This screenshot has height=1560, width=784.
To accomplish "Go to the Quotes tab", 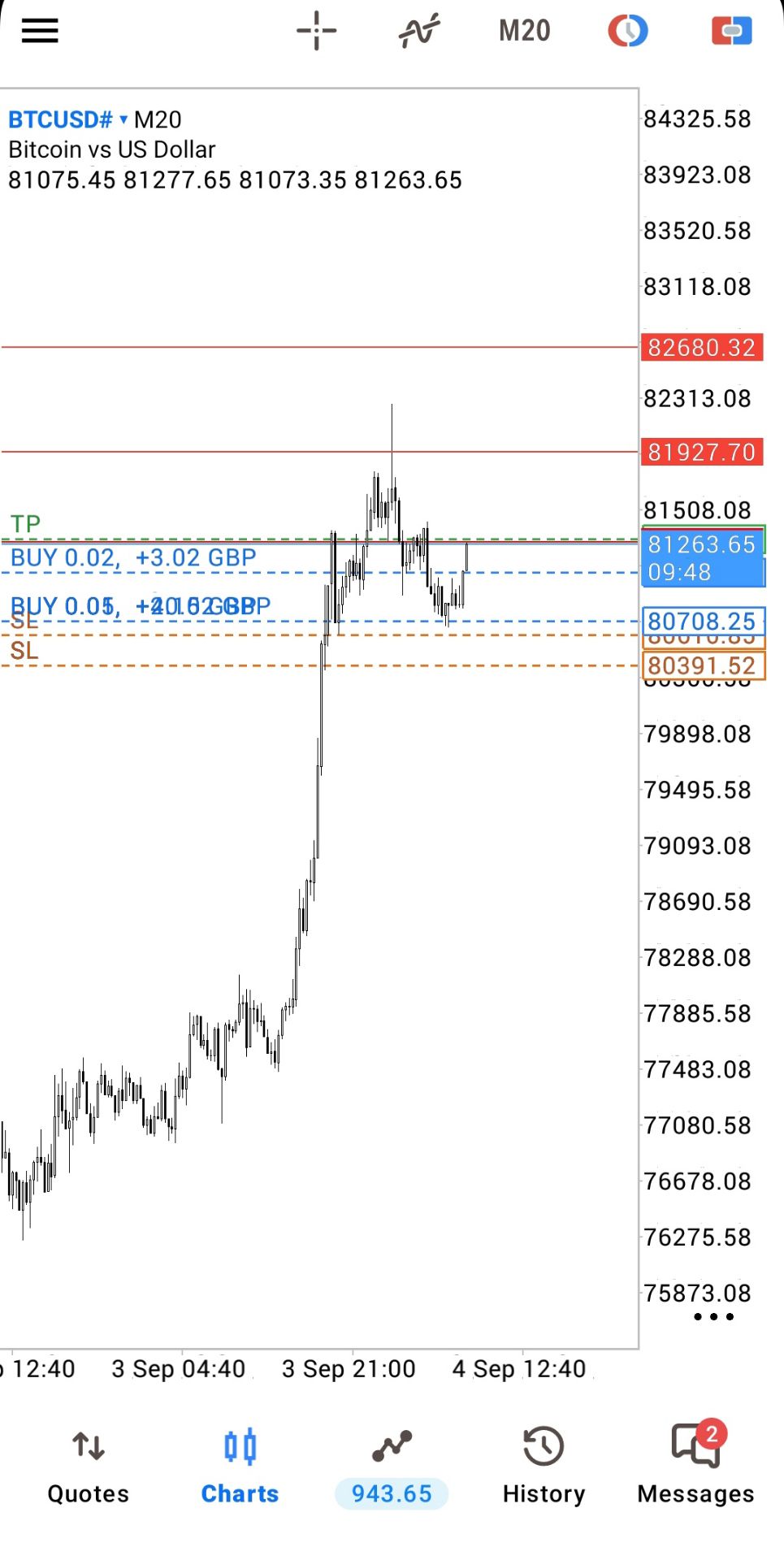I will point(88,1467).
